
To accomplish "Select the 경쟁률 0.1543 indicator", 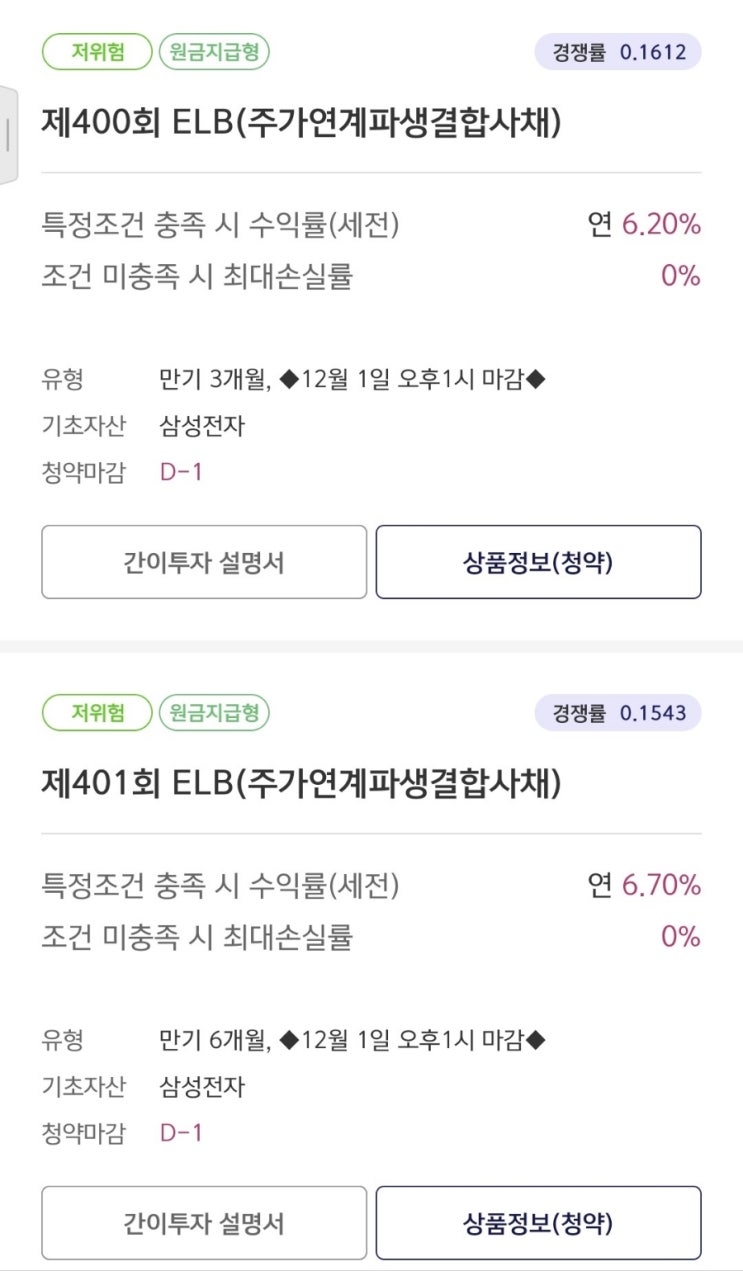I will [617, 712].
